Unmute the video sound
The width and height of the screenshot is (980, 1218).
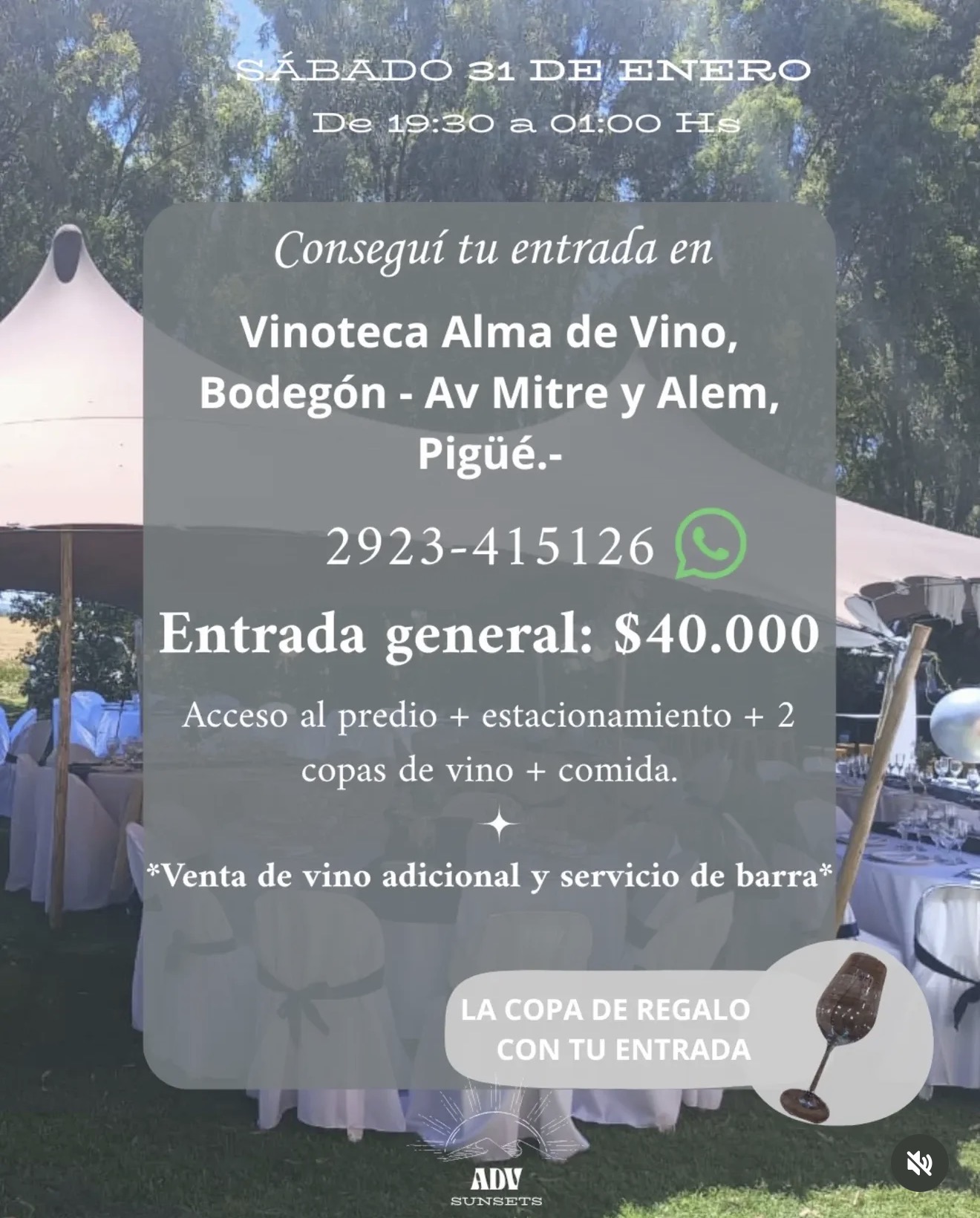919,1163
